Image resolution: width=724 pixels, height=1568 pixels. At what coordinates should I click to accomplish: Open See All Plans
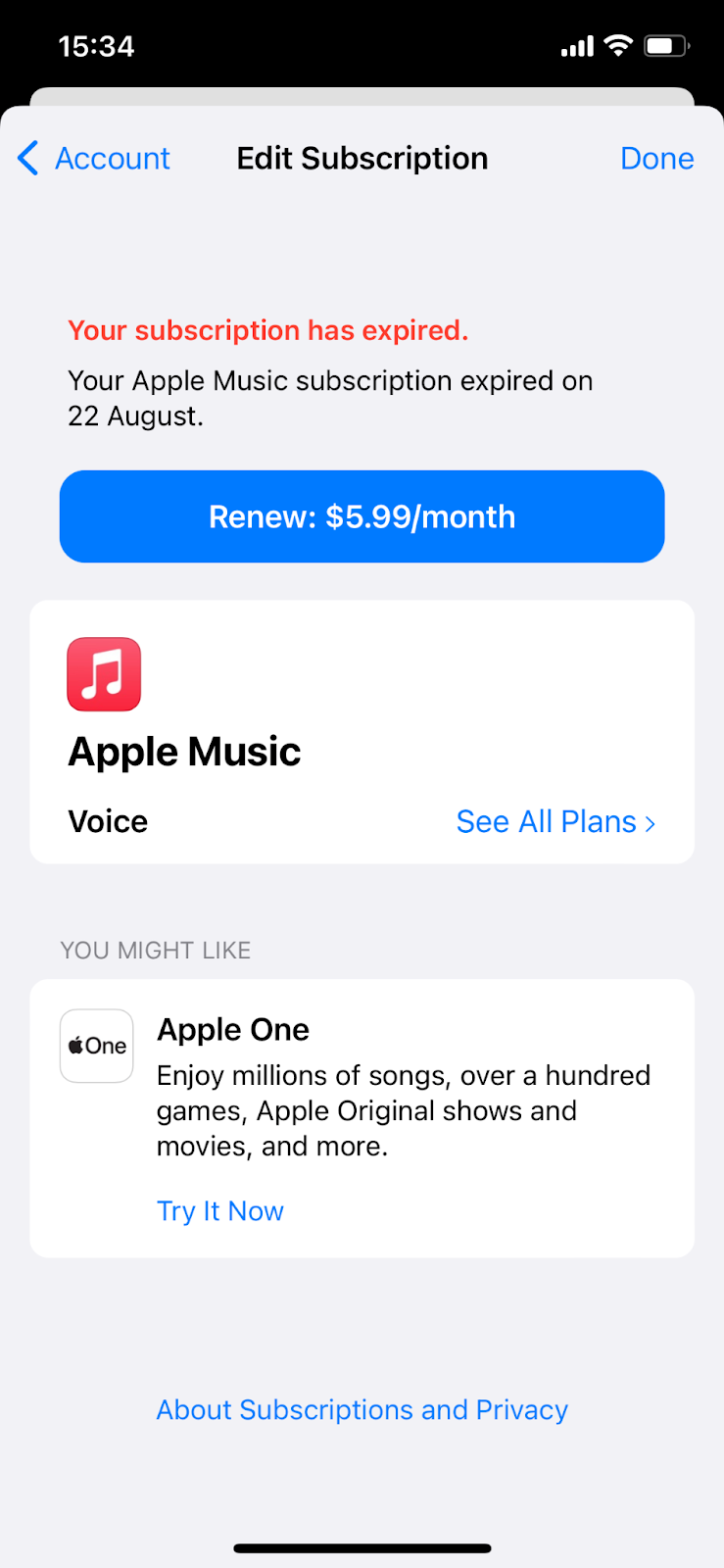[555, 821]
